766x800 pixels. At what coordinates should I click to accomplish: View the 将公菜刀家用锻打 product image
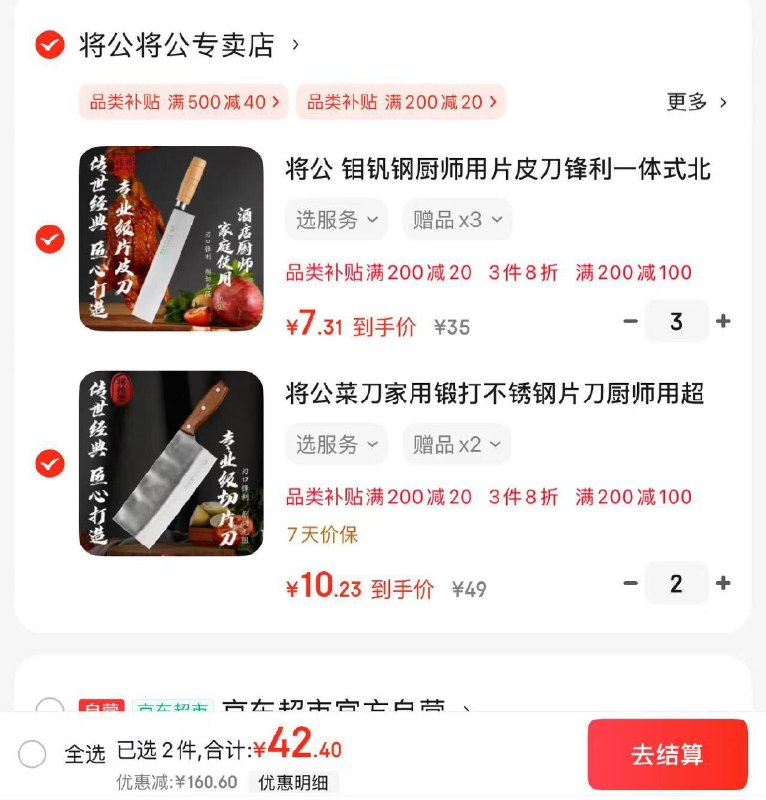(x=171, y=464)
